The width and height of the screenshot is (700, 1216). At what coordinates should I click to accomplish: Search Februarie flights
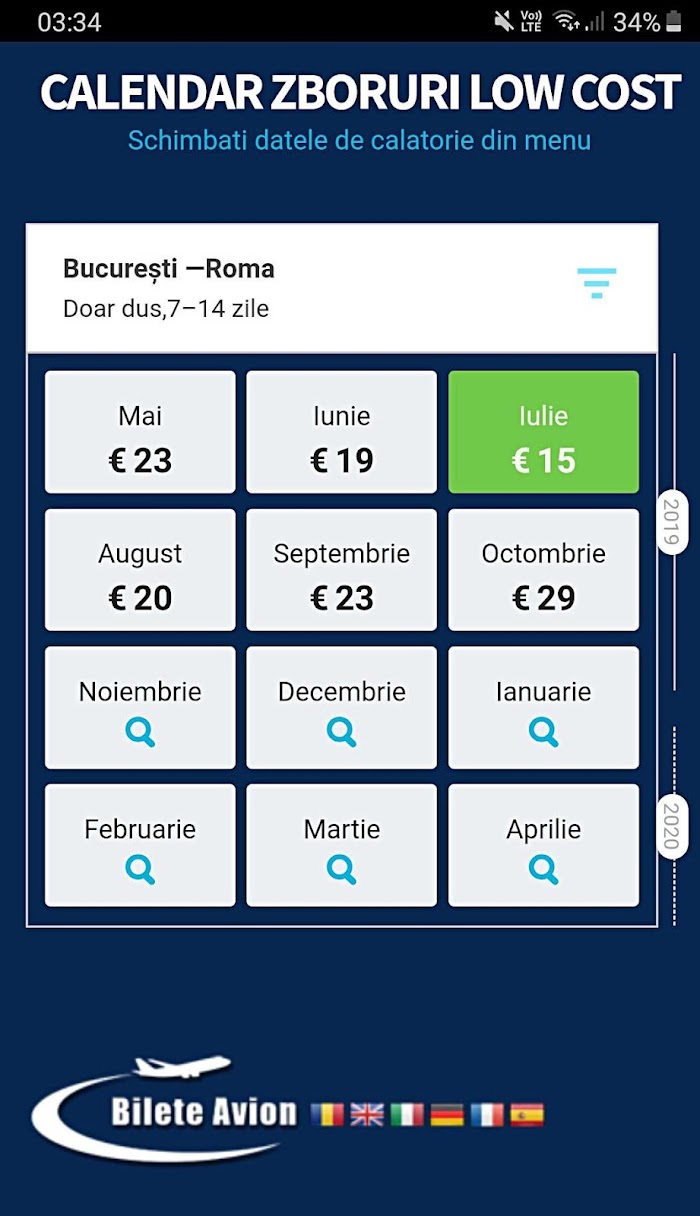(x=140, y=845)
